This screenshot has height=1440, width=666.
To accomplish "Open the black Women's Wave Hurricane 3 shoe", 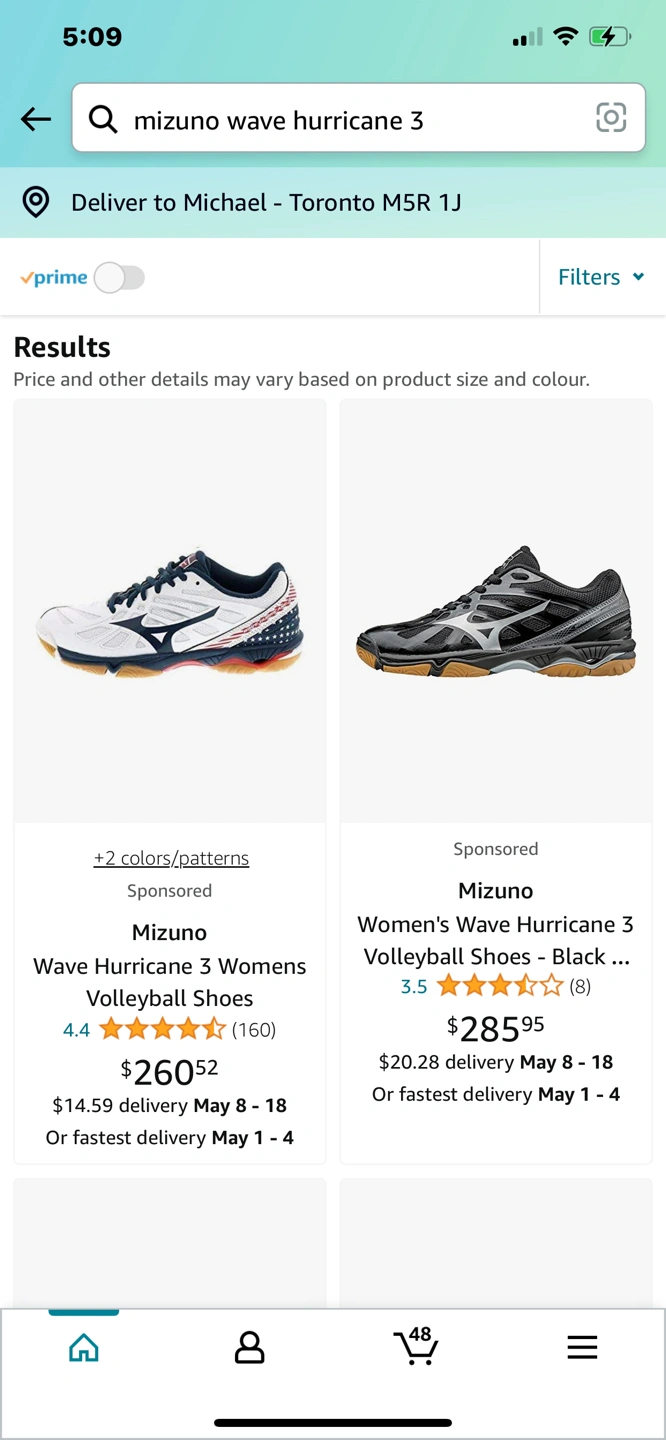I will (496, 612).
